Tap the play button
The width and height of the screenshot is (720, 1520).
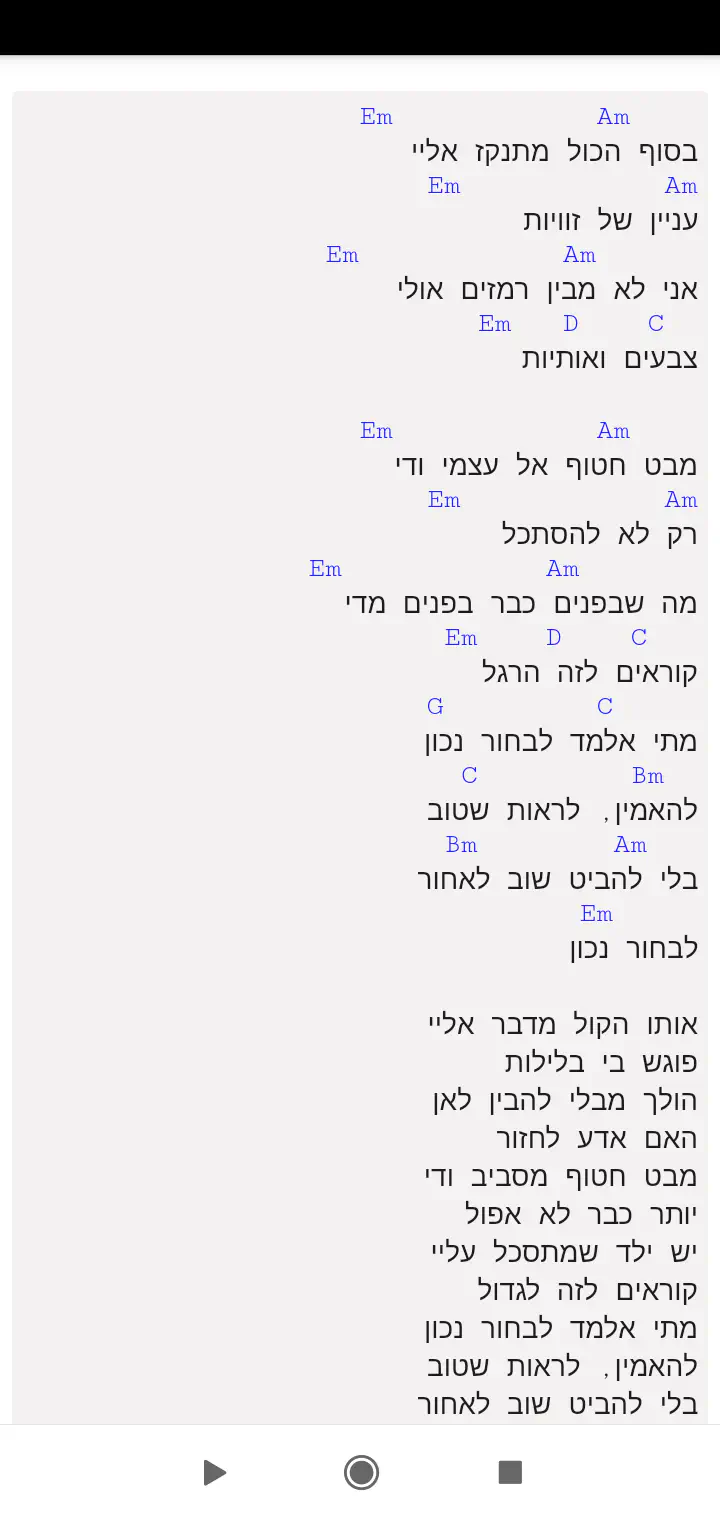click(x=213, y=1472)
